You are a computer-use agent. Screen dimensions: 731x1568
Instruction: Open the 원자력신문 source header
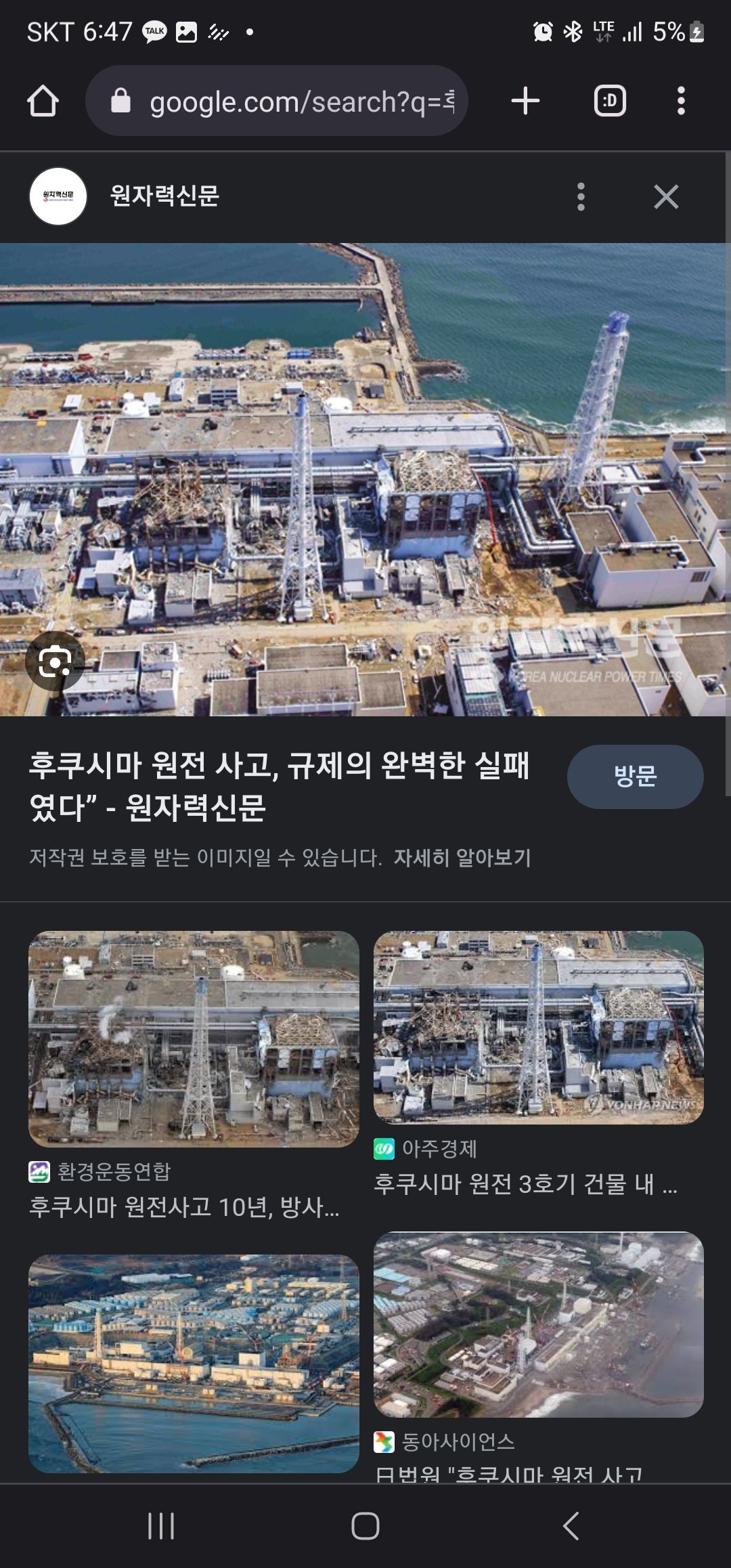(x=164, y=196)
